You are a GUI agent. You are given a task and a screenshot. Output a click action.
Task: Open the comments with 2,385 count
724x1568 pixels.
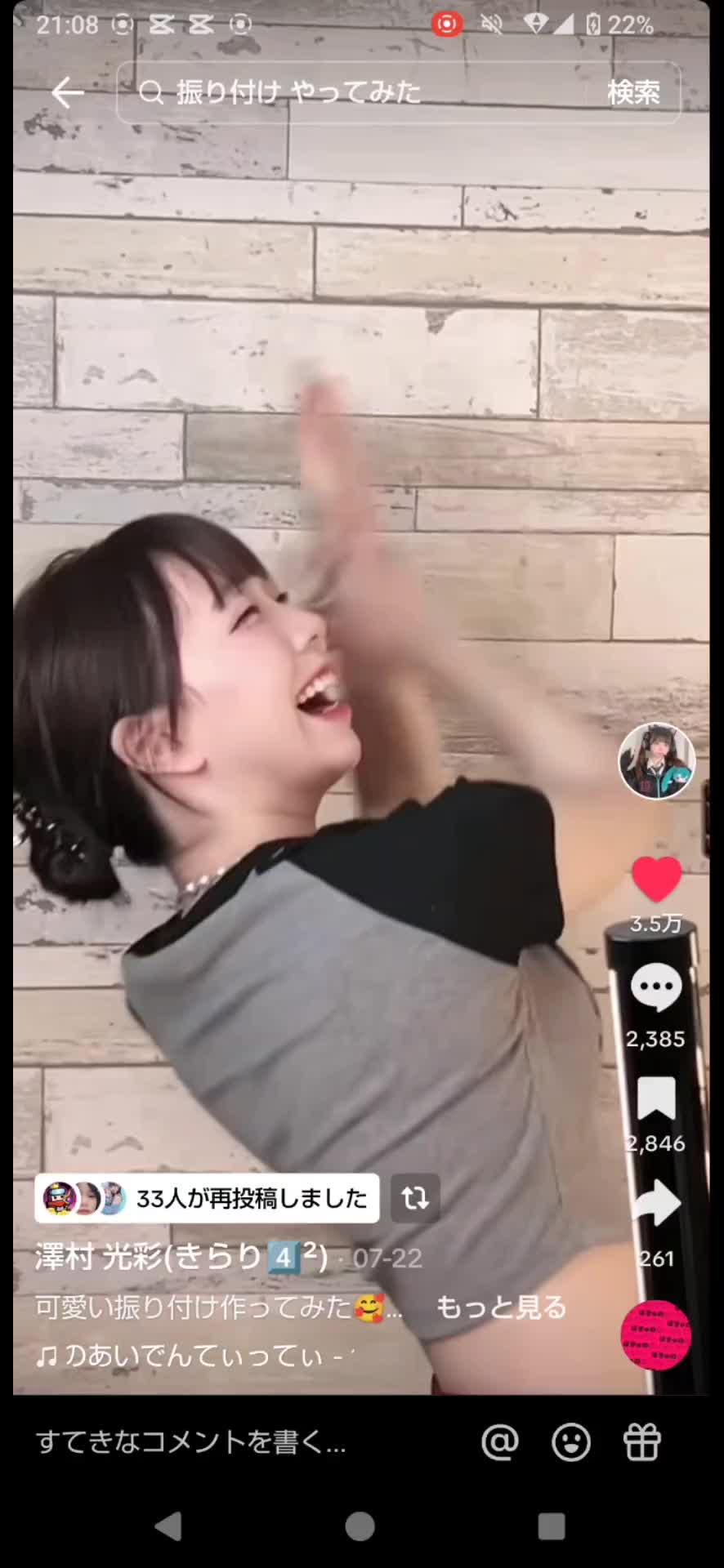[x=656, y=988]
